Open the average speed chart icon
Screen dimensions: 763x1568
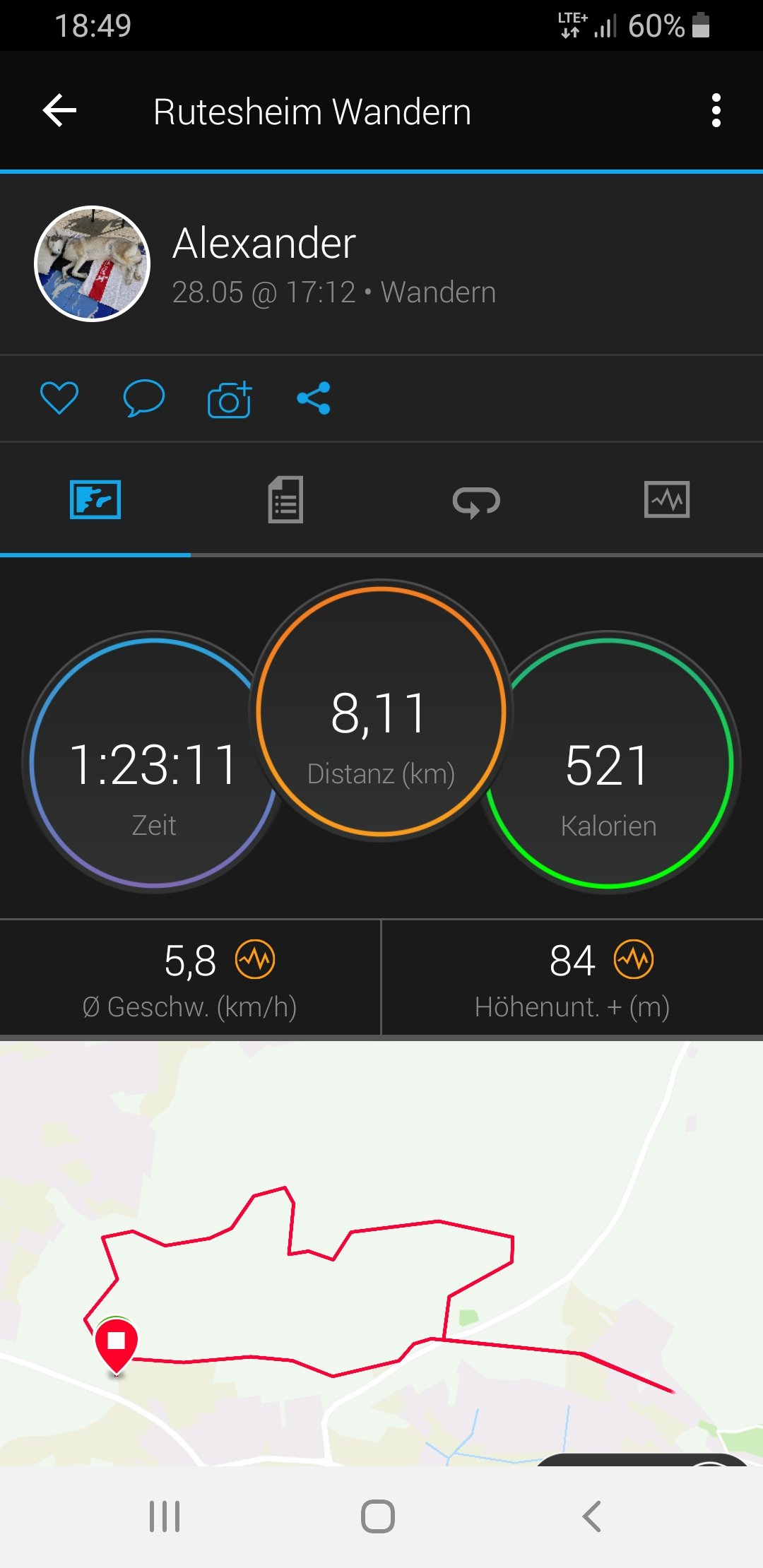coord(254,960)
